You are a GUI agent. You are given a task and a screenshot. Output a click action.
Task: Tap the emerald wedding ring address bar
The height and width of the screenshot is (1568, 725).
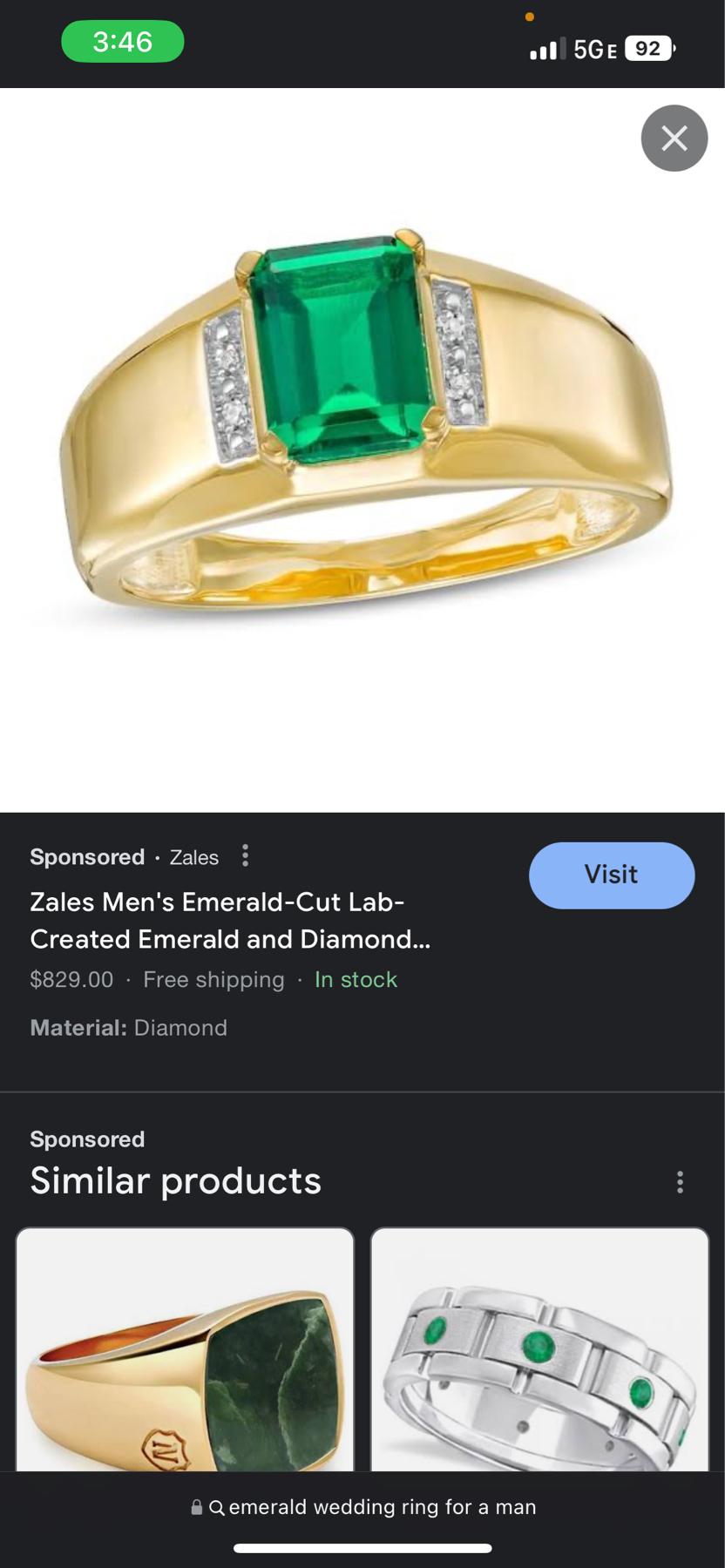point(364,1507)
